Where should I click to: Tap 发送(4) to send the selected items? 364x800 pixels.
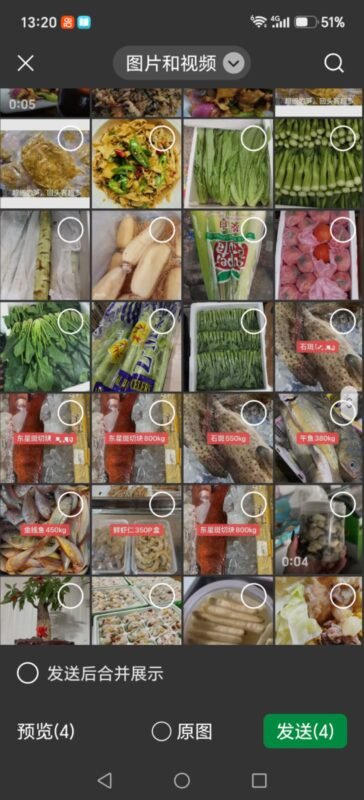pyautogui.click(x=305, y=731)
